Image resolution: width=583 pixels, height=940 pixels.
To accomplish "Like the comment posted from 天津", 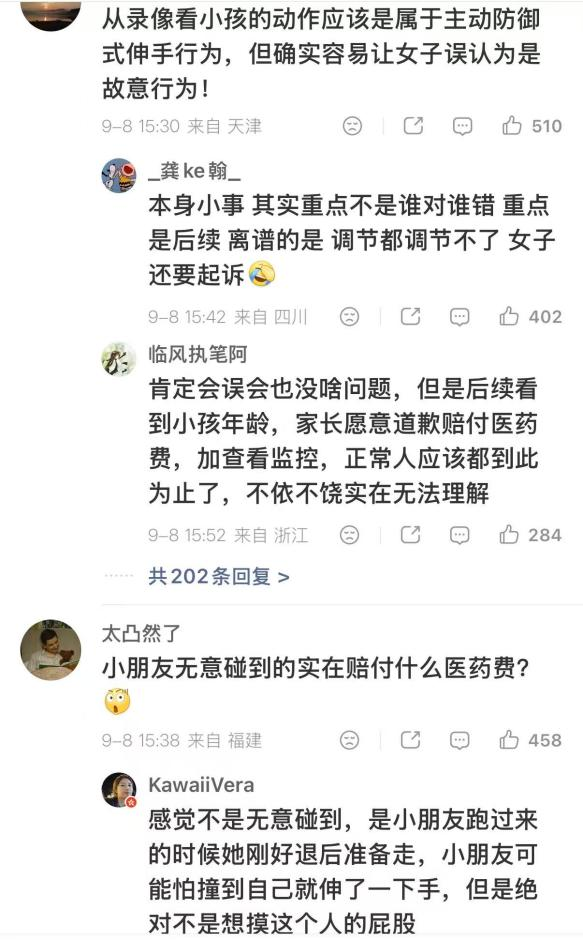I will point(531,126).
